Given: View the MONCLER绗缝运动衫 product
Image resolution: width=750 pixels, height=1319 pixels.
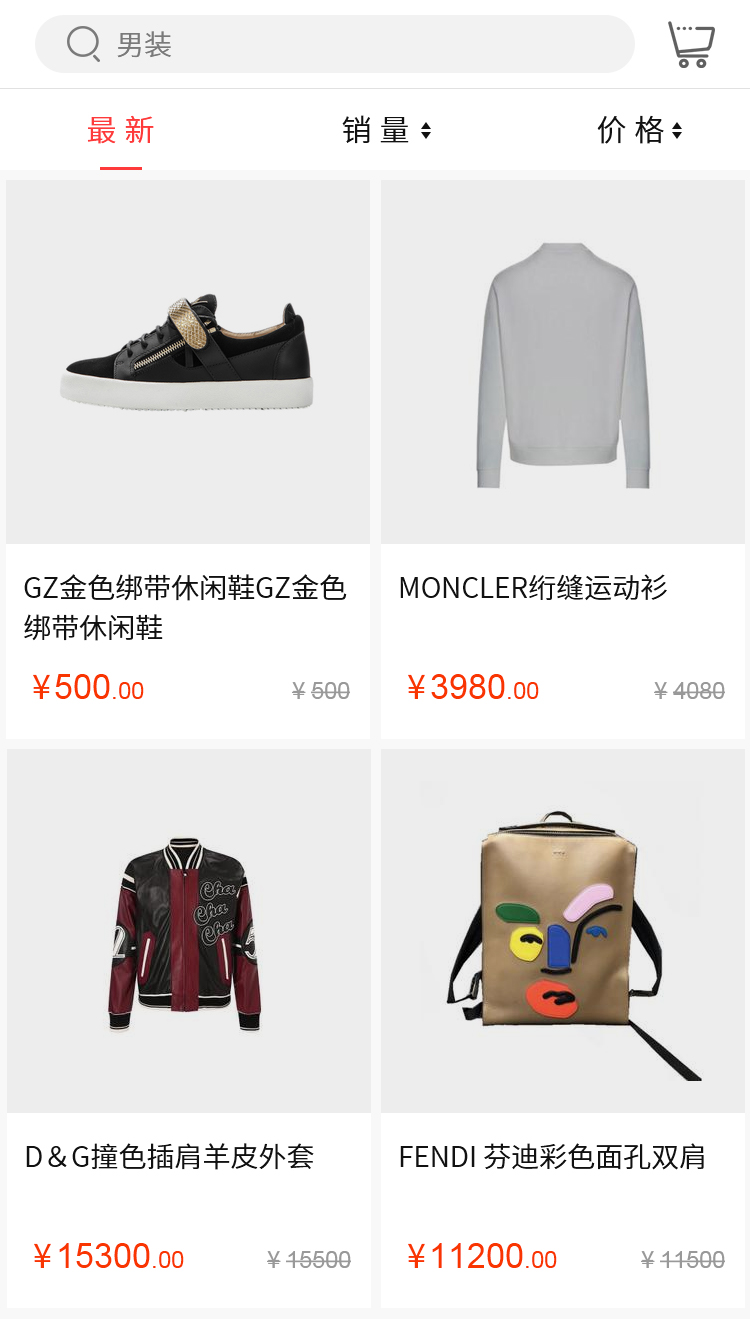Looking at the screenshot, I should coord(563,459).
